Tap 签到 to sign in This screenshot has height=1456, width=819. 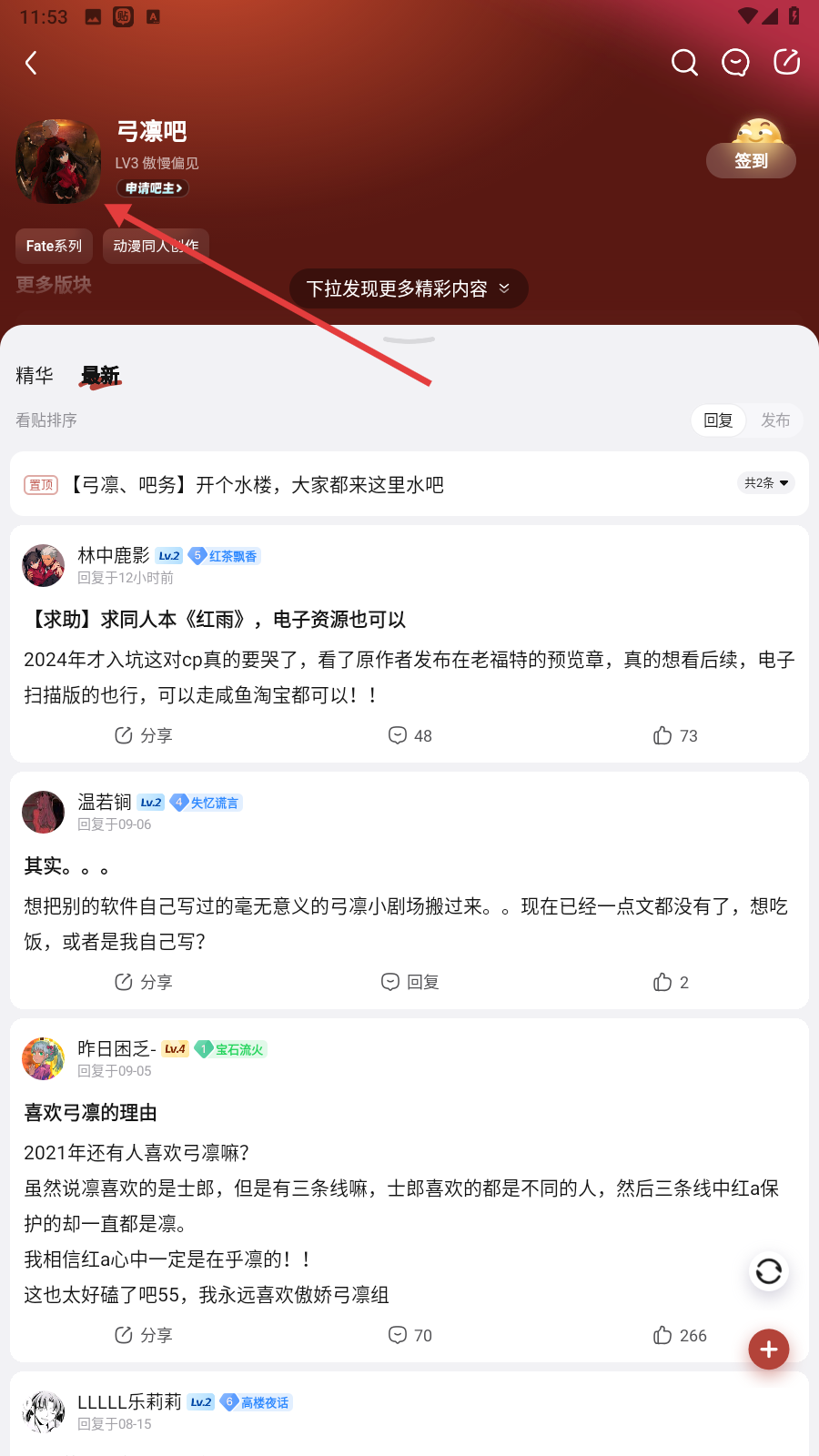[751, 160]
